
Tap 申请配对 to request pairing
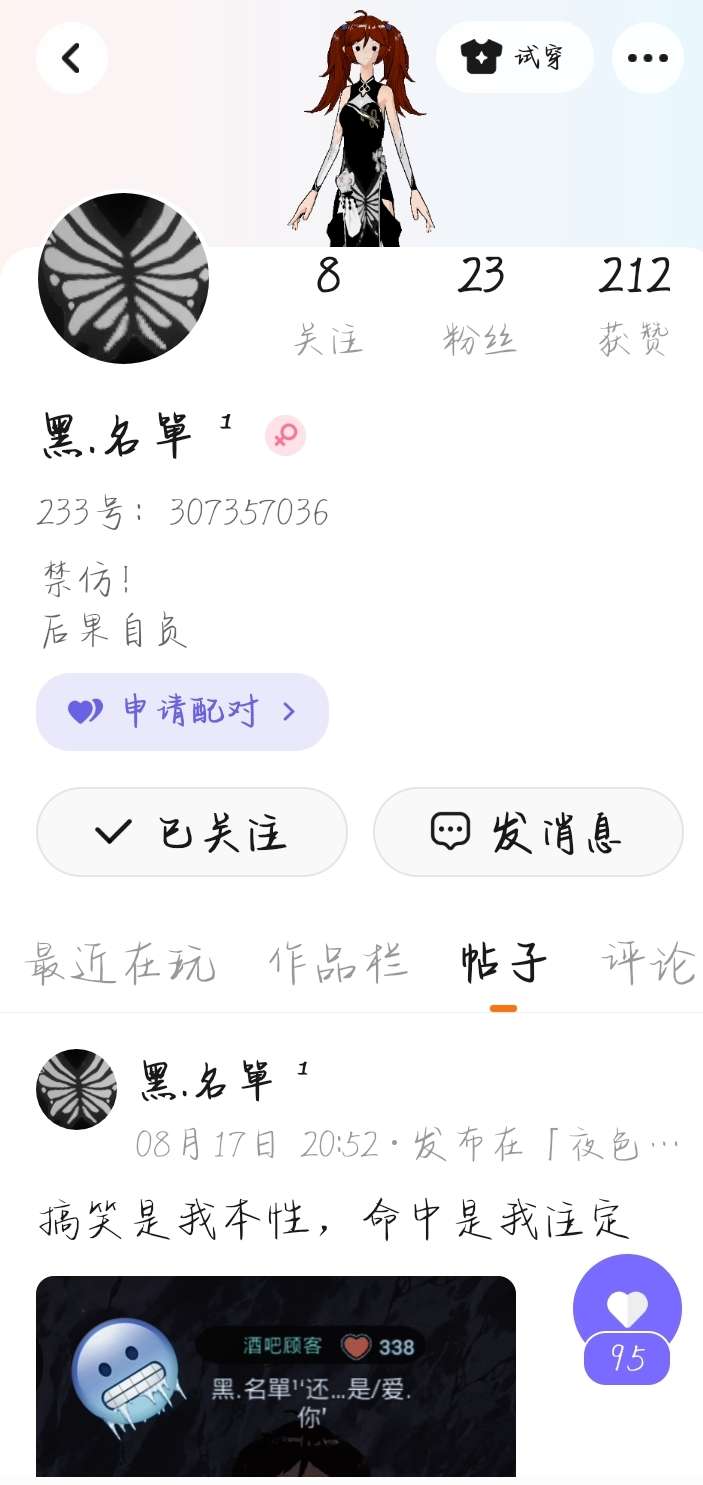pos(182,712)
